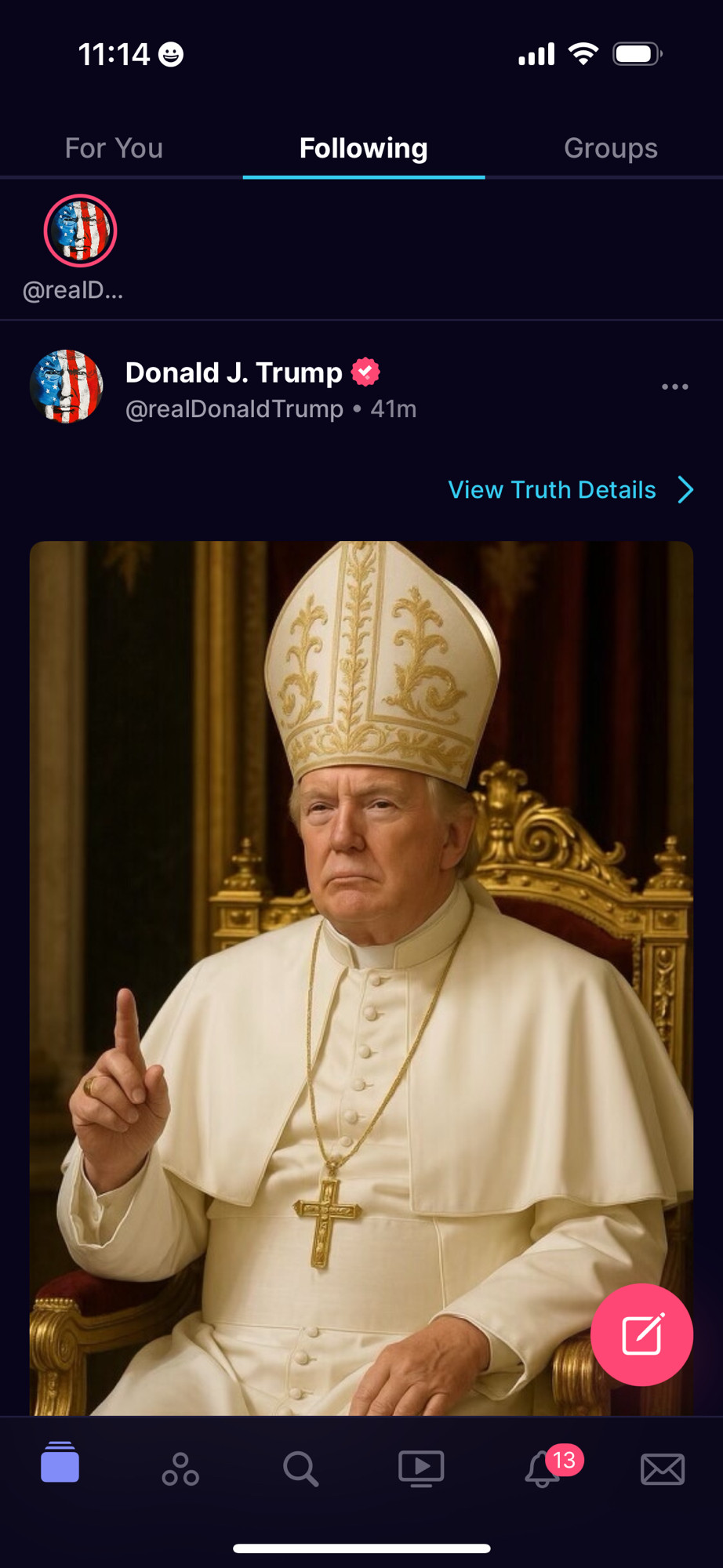Go to the home feed tab
Image resolution: width=723 pixels, height=1568 pixels.
tap(60, 1462)
